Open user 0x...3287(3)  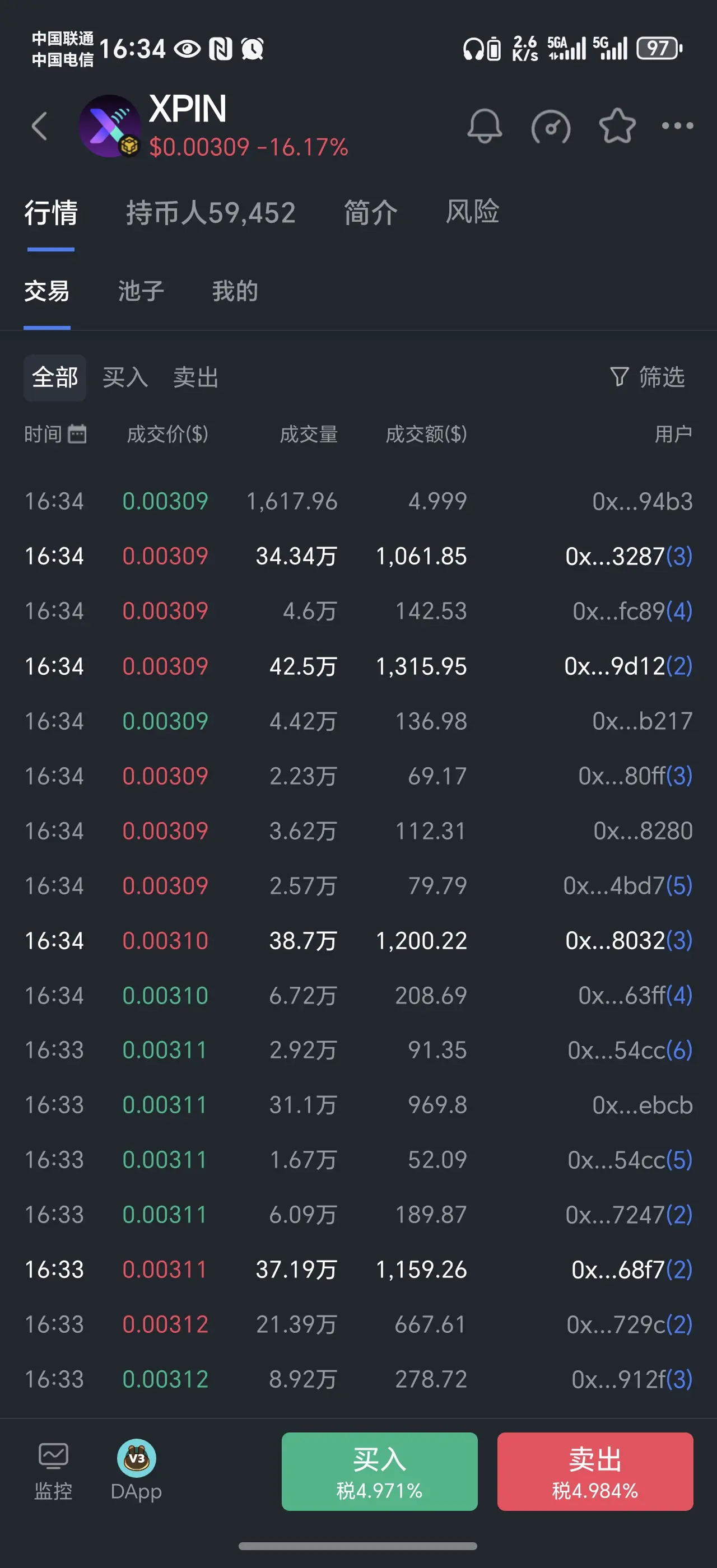(628, 556)
